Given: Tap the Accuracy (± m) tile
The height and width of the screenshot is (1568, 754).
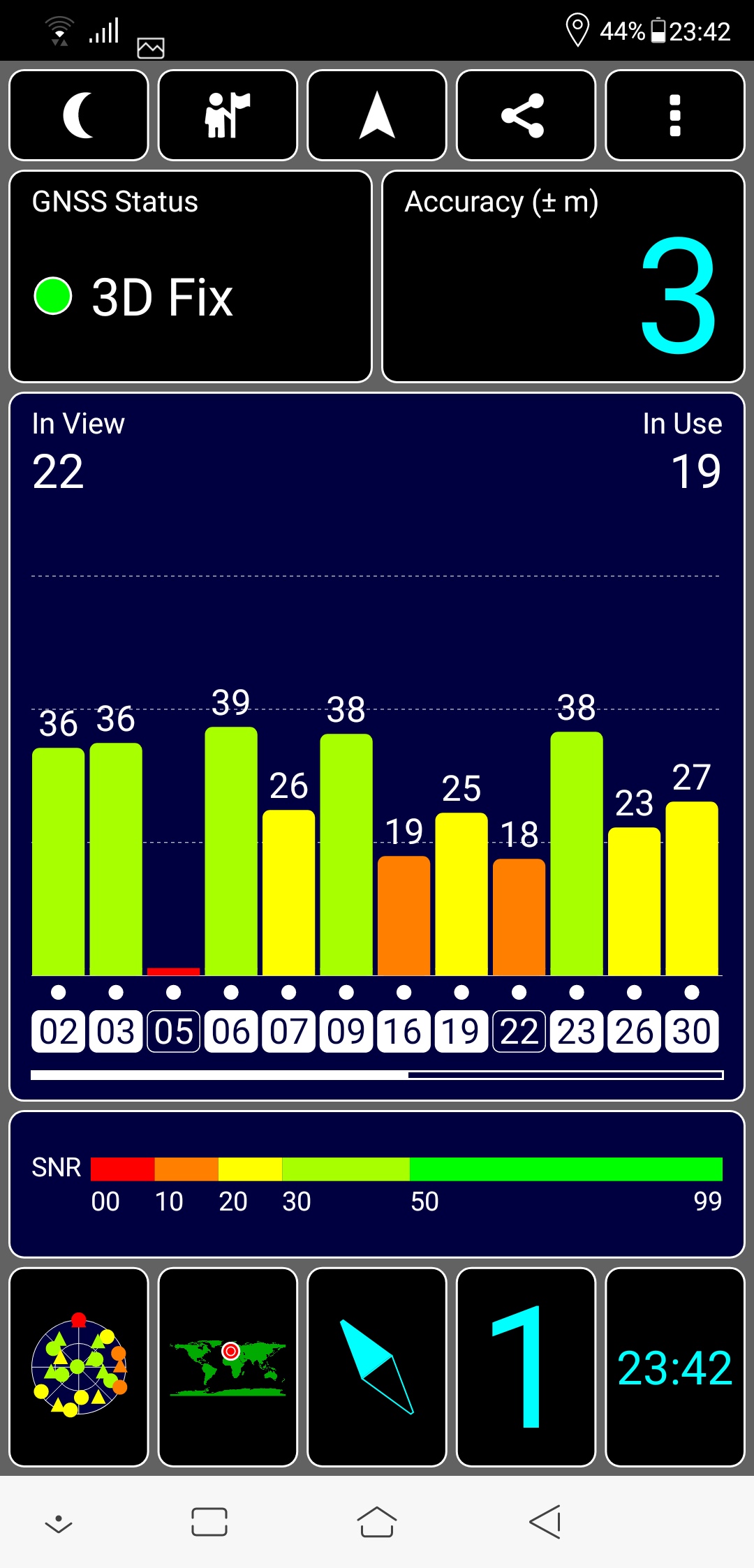Looking at the screenshot, I should pos(563,276).
